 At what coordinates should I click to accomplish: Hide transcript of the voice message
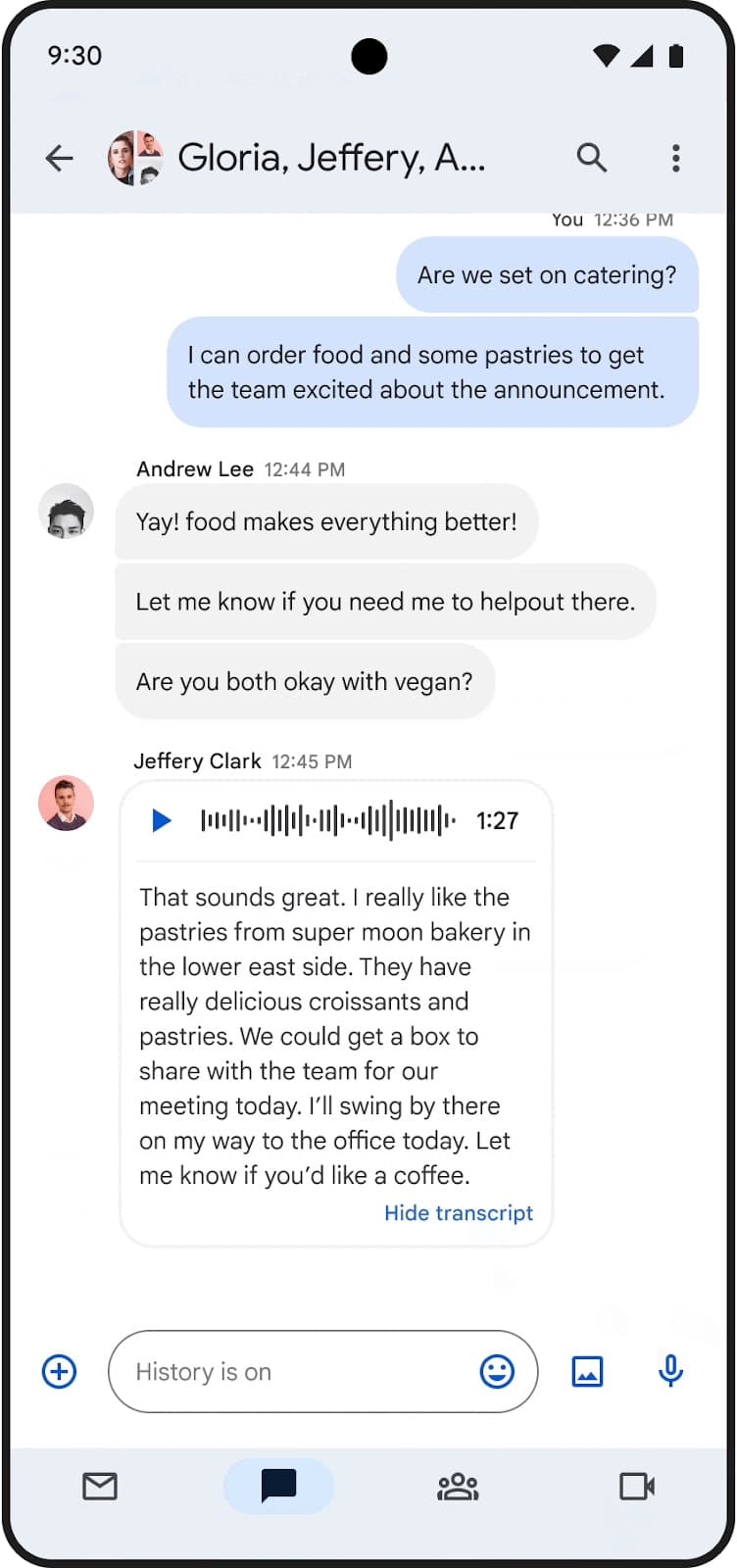click(x=458, y=1213)
